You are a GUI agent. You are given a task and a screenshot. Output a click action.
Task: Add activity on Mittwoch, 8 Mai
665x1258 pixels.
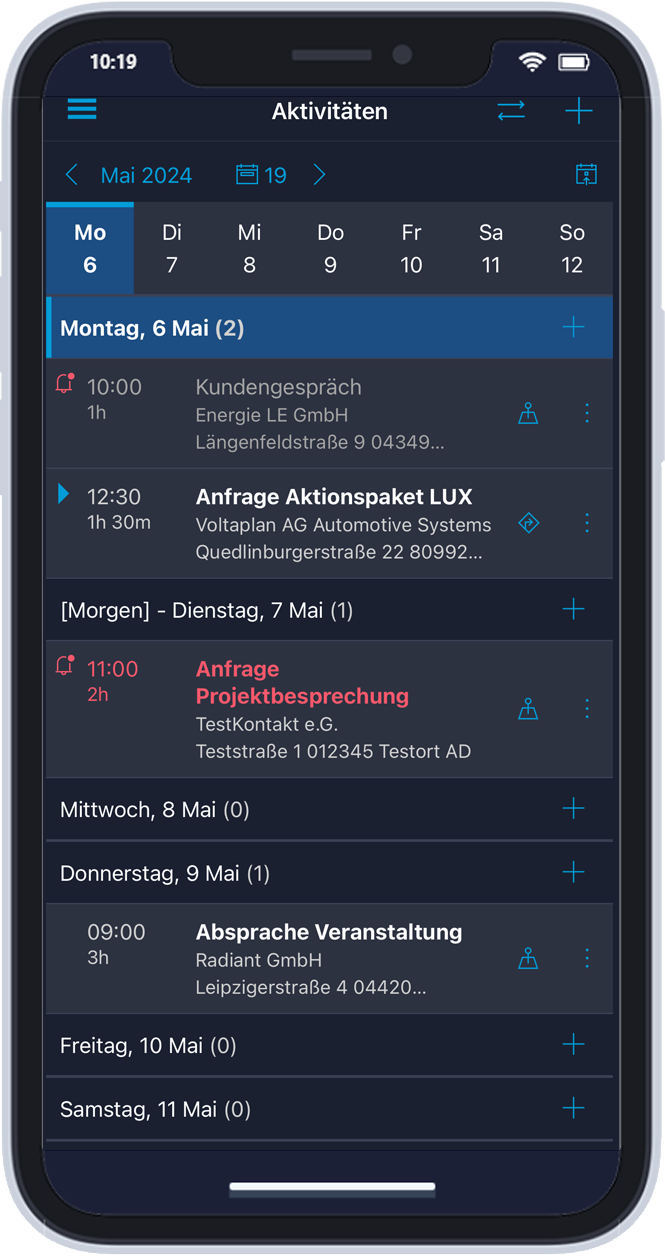click(573, 809)
